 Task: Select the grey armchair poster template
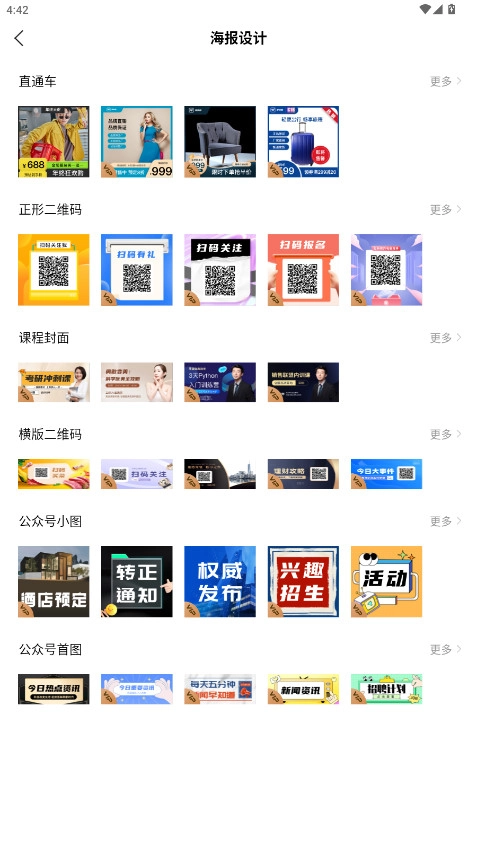[x=220, y=142]
